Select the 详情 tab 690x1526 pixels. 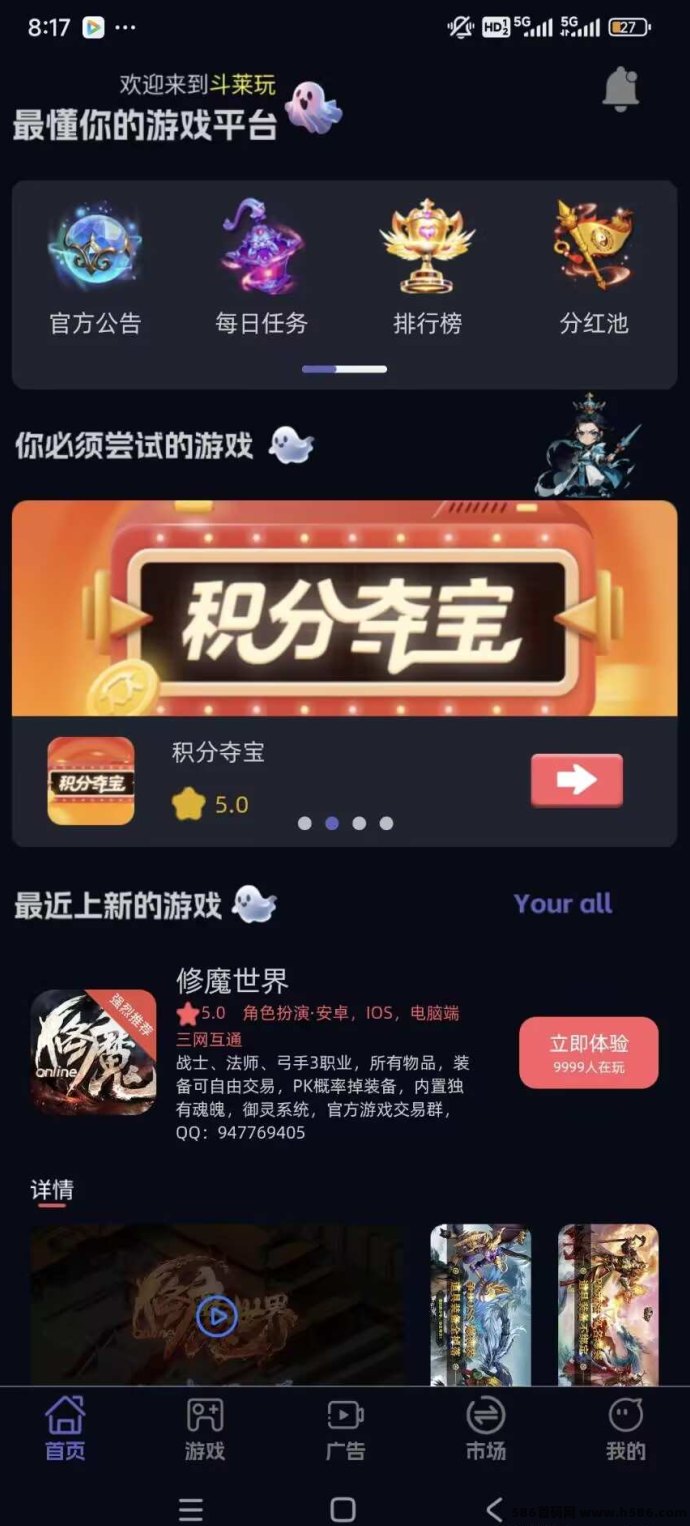(x=51, y=1190)
